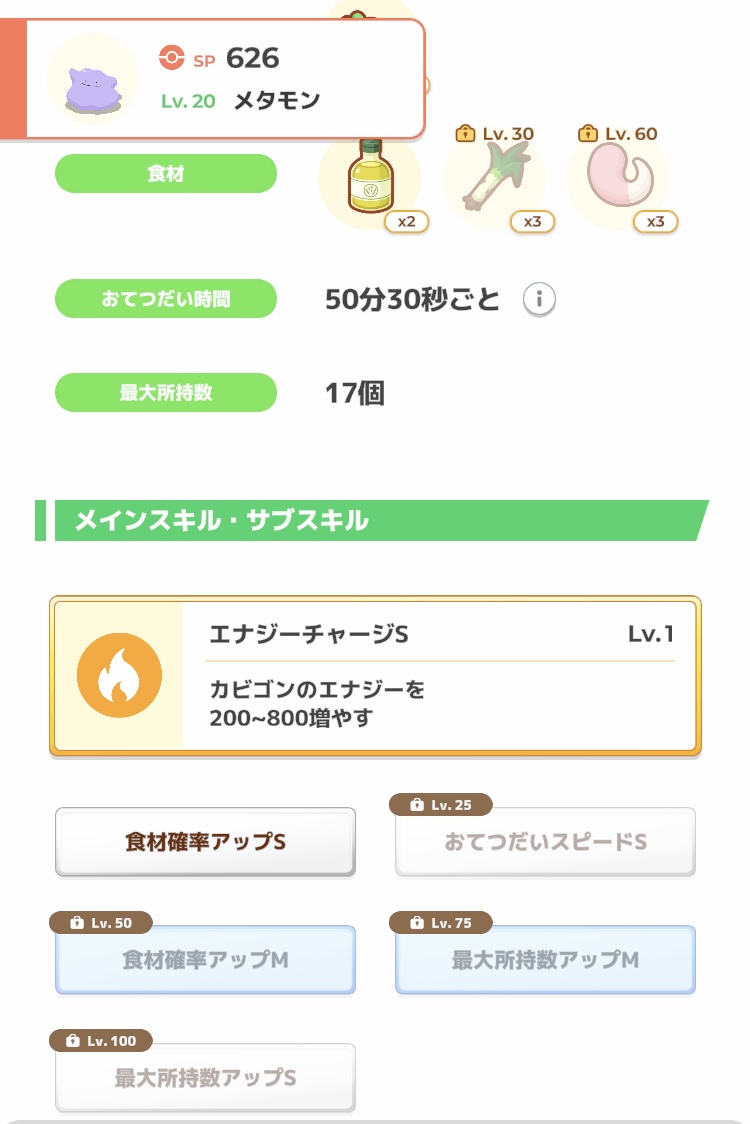This screenshot has width=750, height=1124.
Task: Tap the Lv. 60 tail ingredient
Action: pyautogui.click(x=620, y=178)
